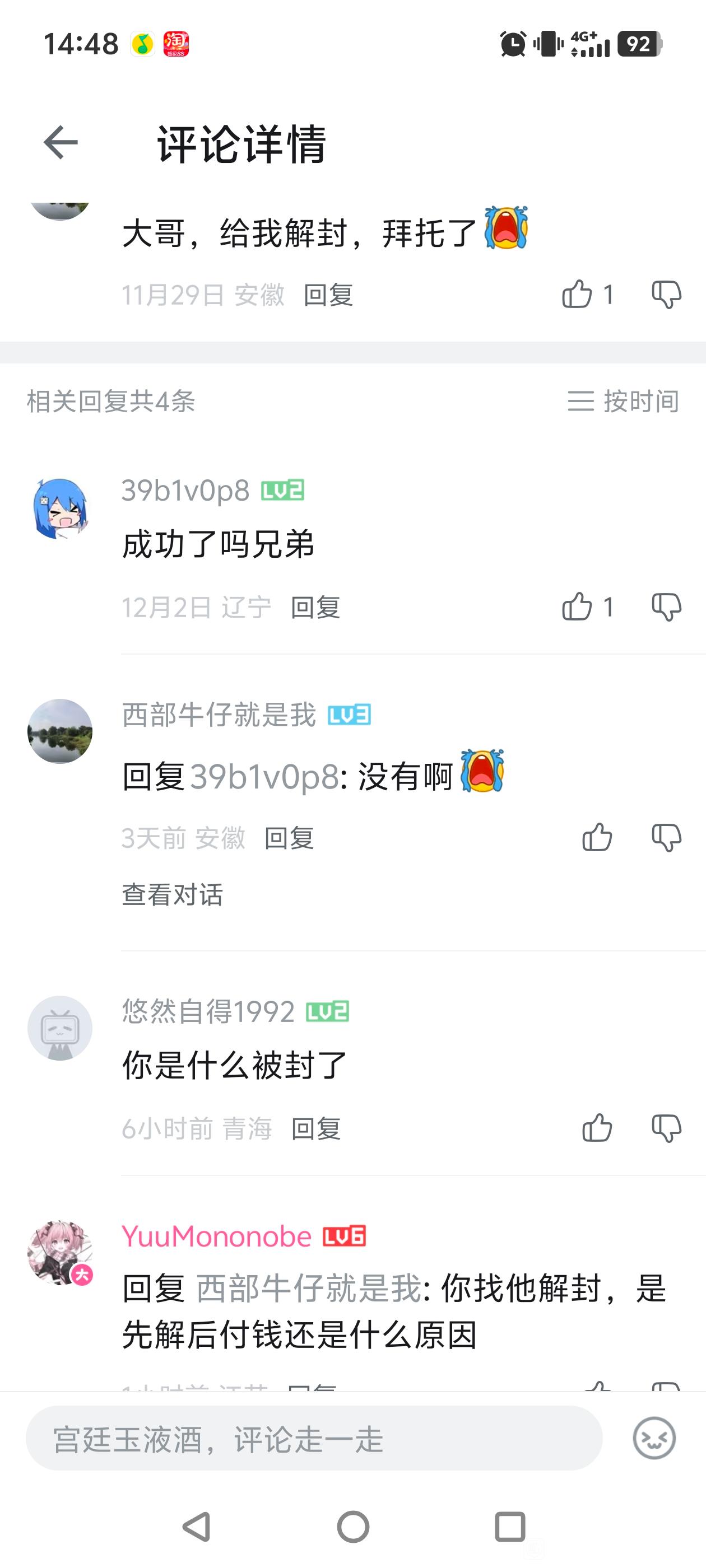Change sort order via 按时间
This screenshot has height=1568, width=706.
[x=623, y=401]
